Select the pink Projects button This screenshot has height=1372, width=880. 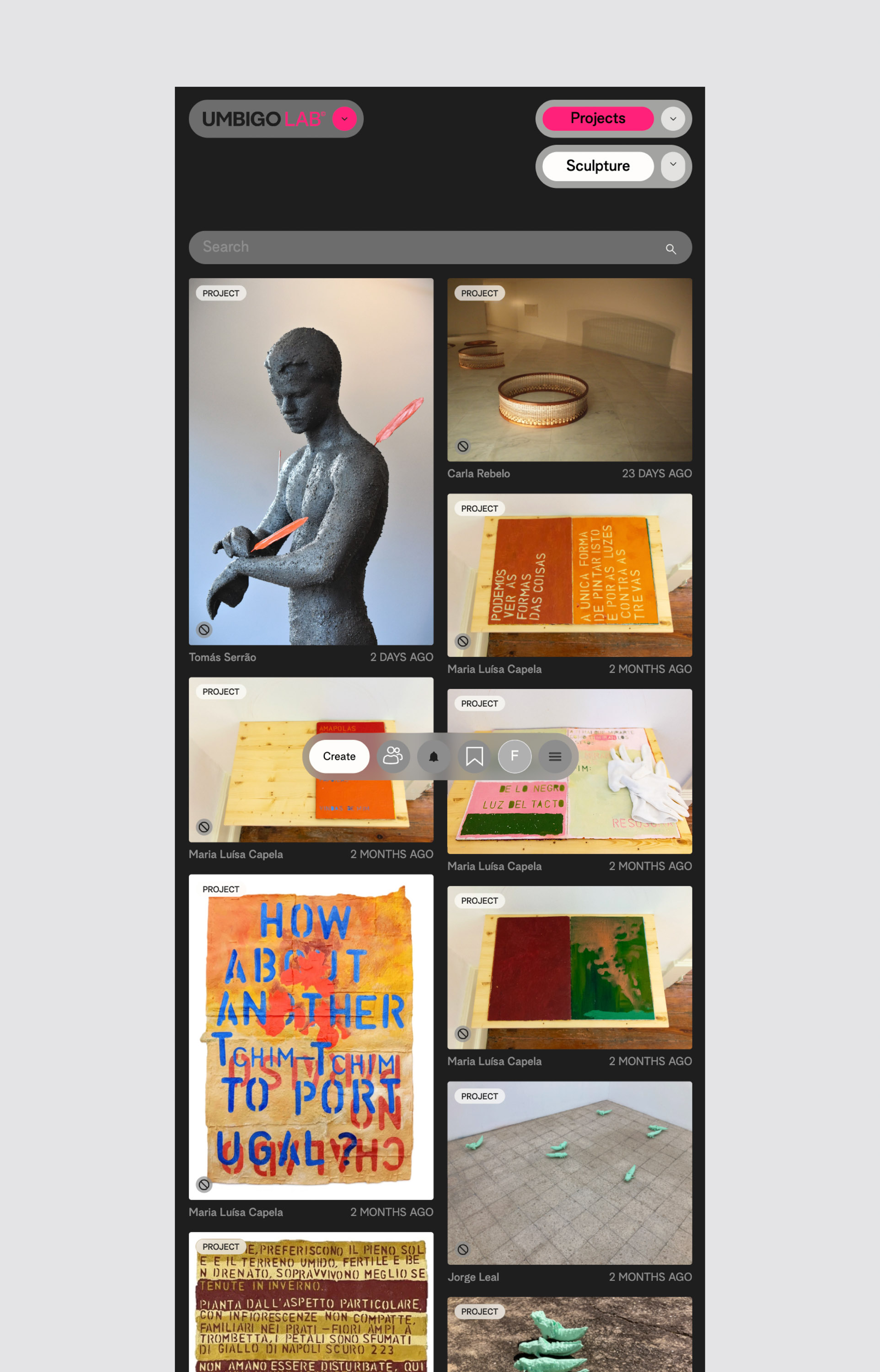[x=597, y=119]
